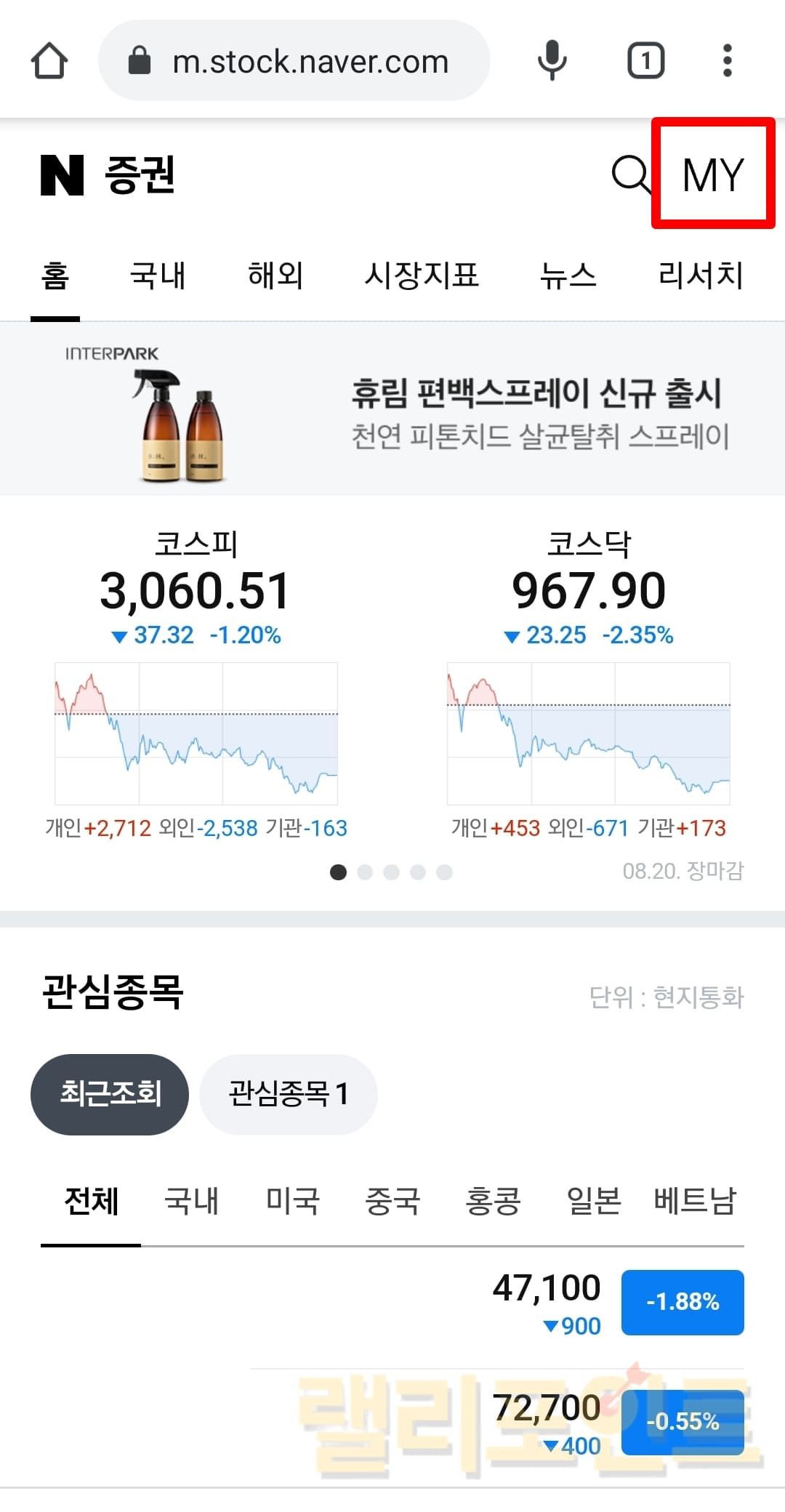Open the browser tab switcher
The image size is (785, 1512).
coord(645,61)
